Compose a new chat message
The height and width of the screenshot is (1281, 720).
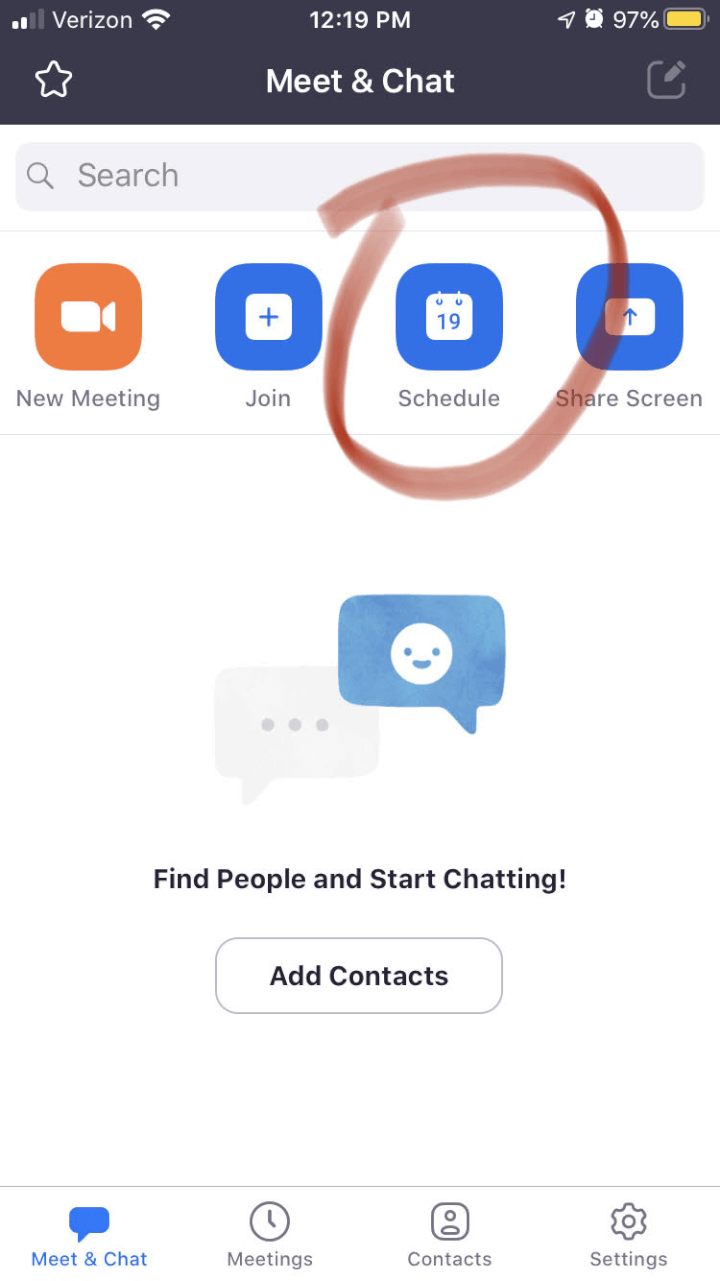coord(666,80)
